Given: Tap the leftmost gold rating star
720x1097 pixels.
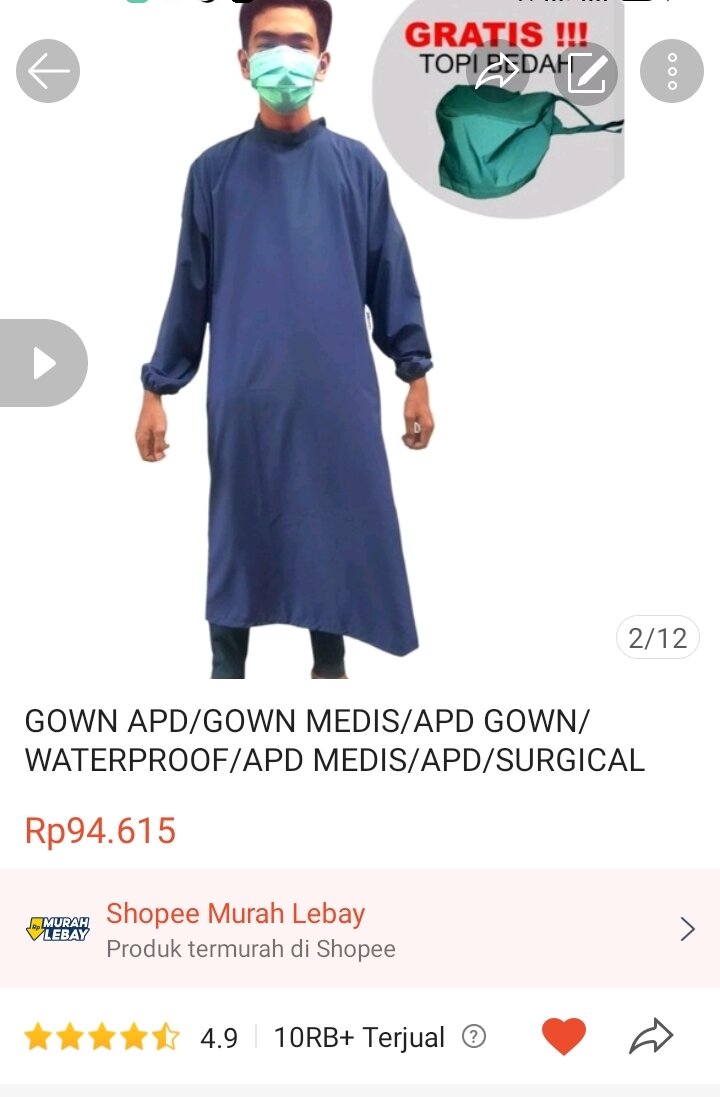Looking at the screenshot, I should pyautogui.click(x=40, y=1038).
